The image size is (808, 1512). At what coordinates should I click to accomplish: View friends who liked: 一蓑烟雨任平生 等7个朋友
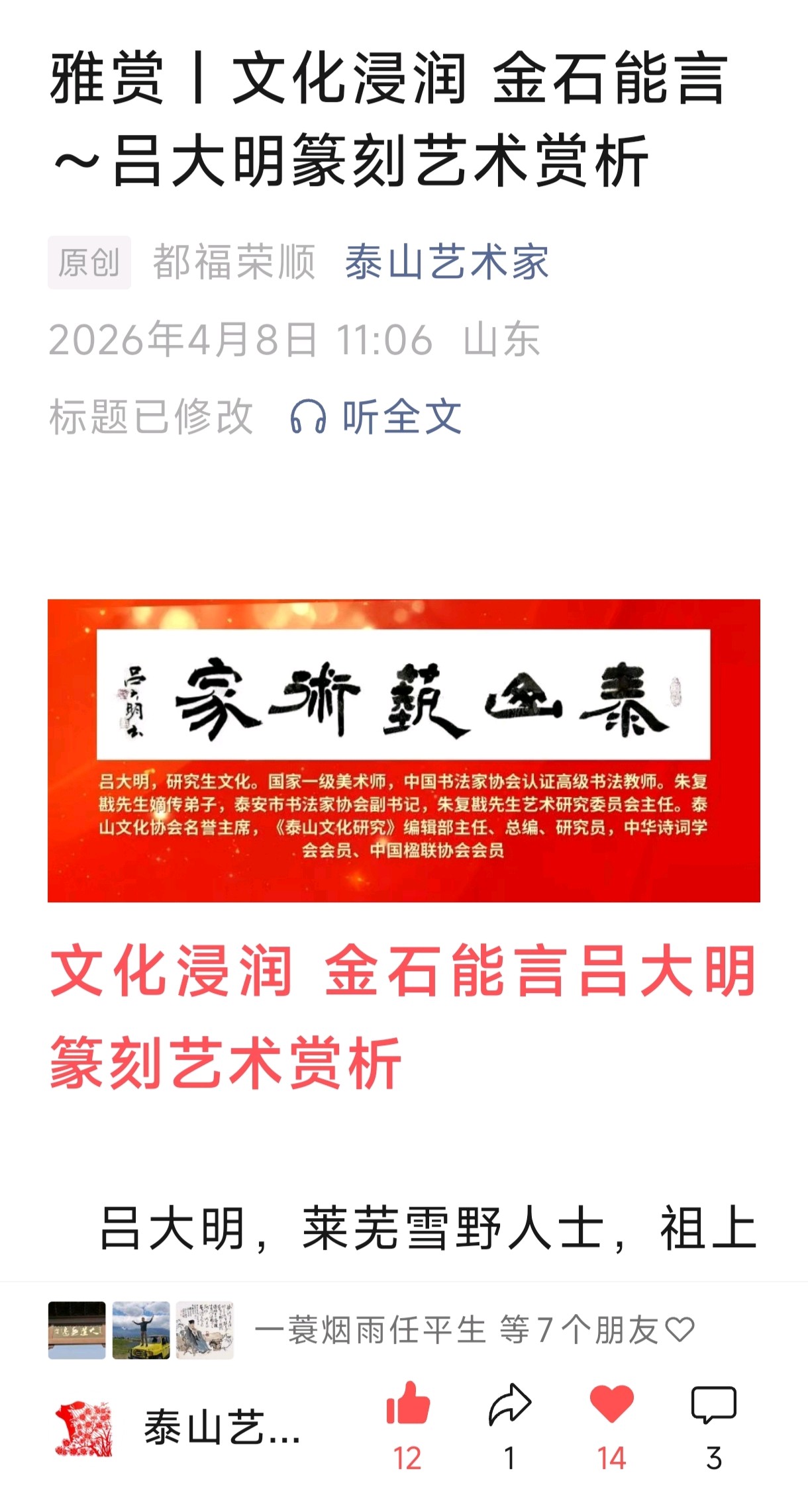point(474,1329)
